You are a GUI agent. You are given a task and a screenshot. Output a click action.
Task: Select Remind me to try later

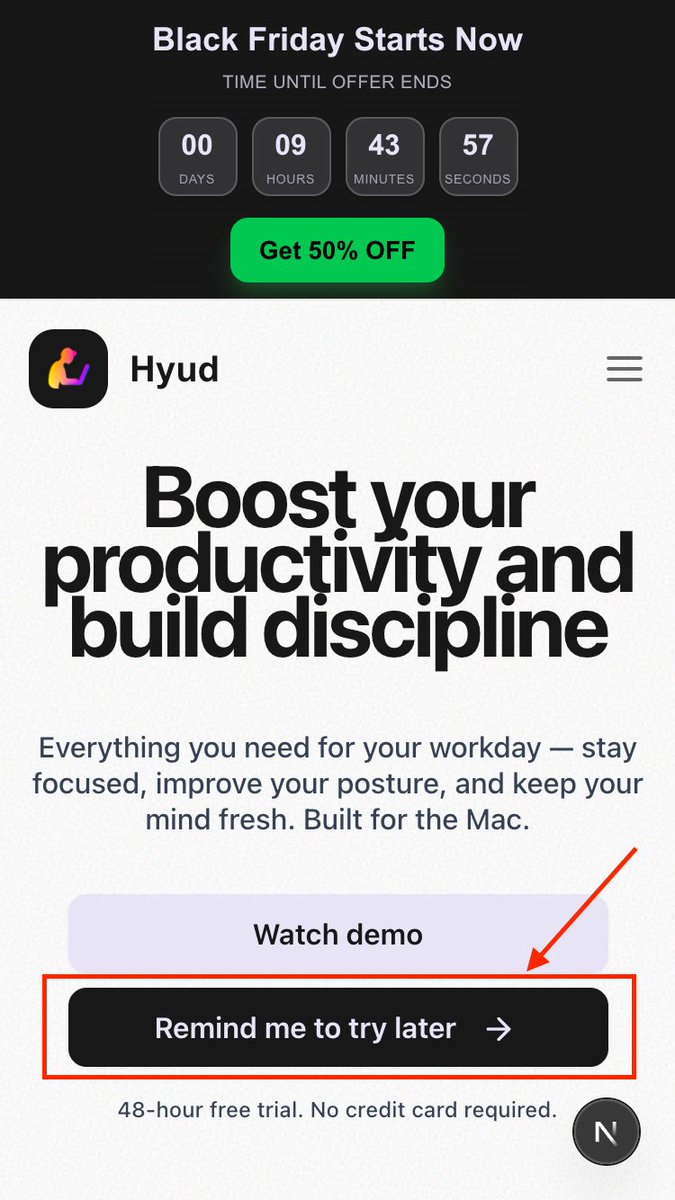pos(338,1027)
